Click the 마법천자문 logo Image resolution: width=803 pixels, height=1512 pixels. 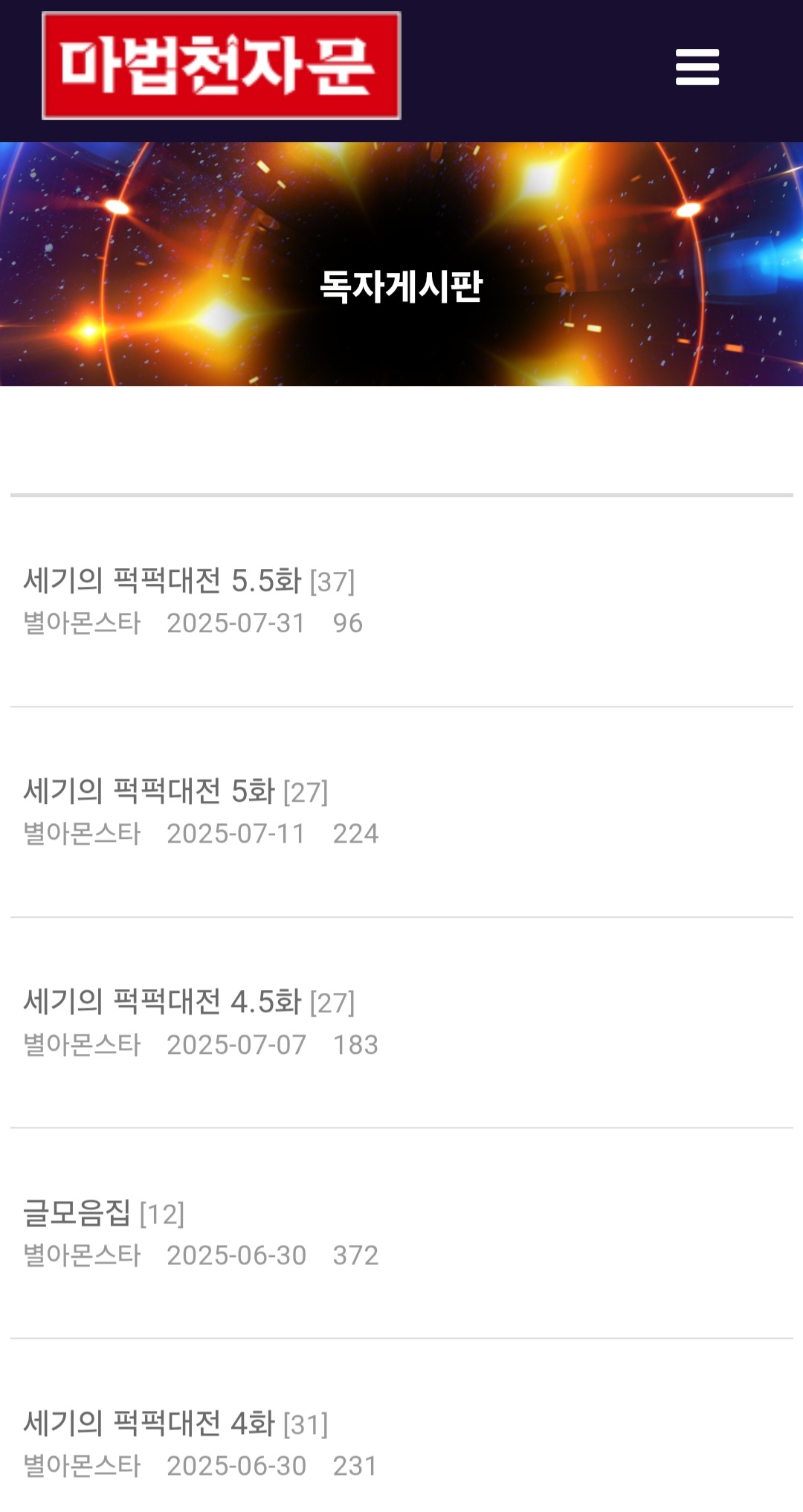[221, 65]
